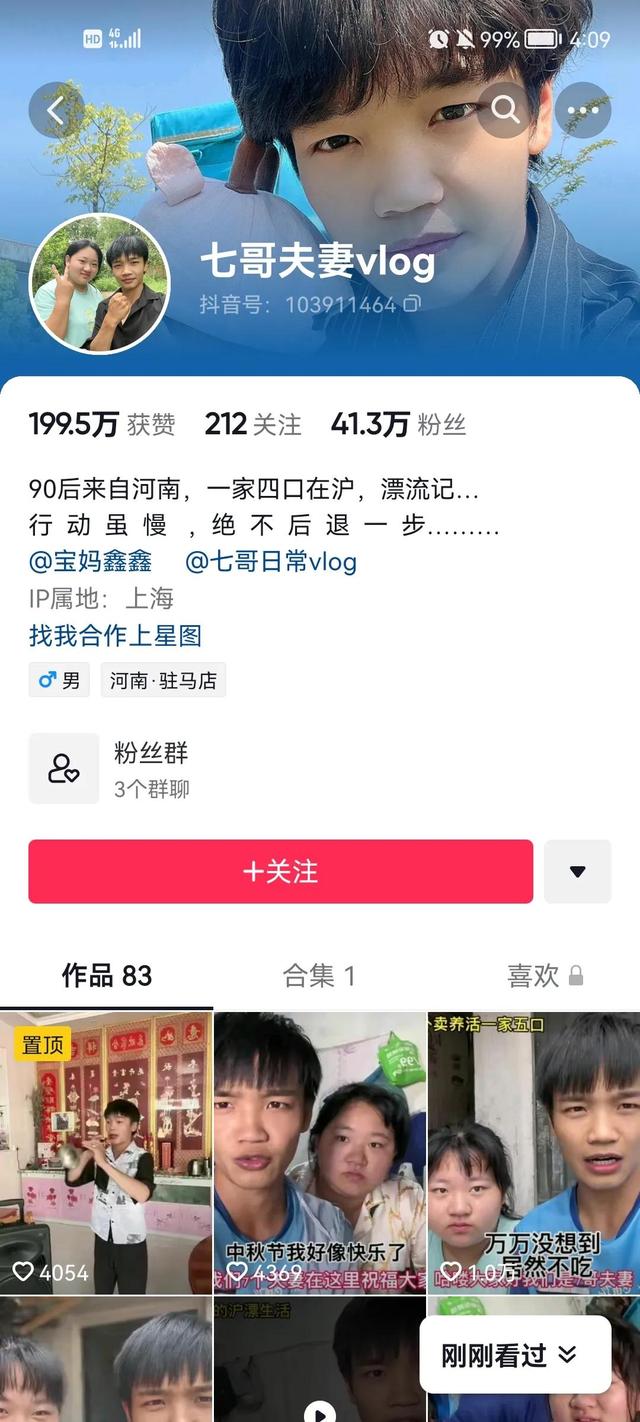Go back using the top-left arrow
The image size is (640, 1422).
tap(55, 111)
